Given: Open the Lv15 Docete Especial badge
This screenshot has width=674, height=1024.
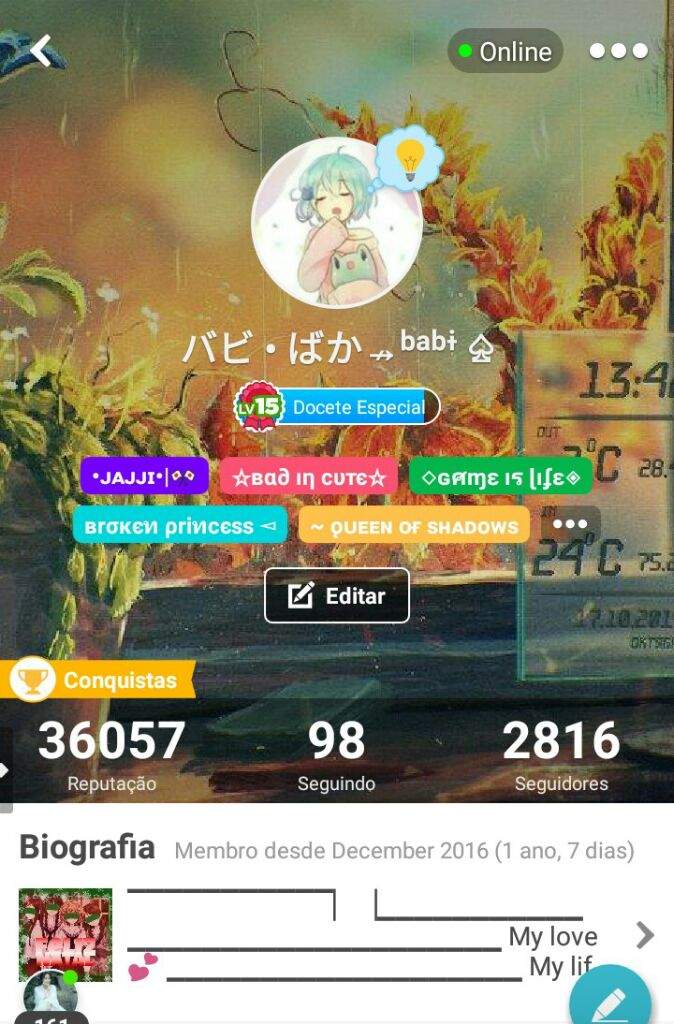Looking at the screenshot, I should tap(337, 407).
